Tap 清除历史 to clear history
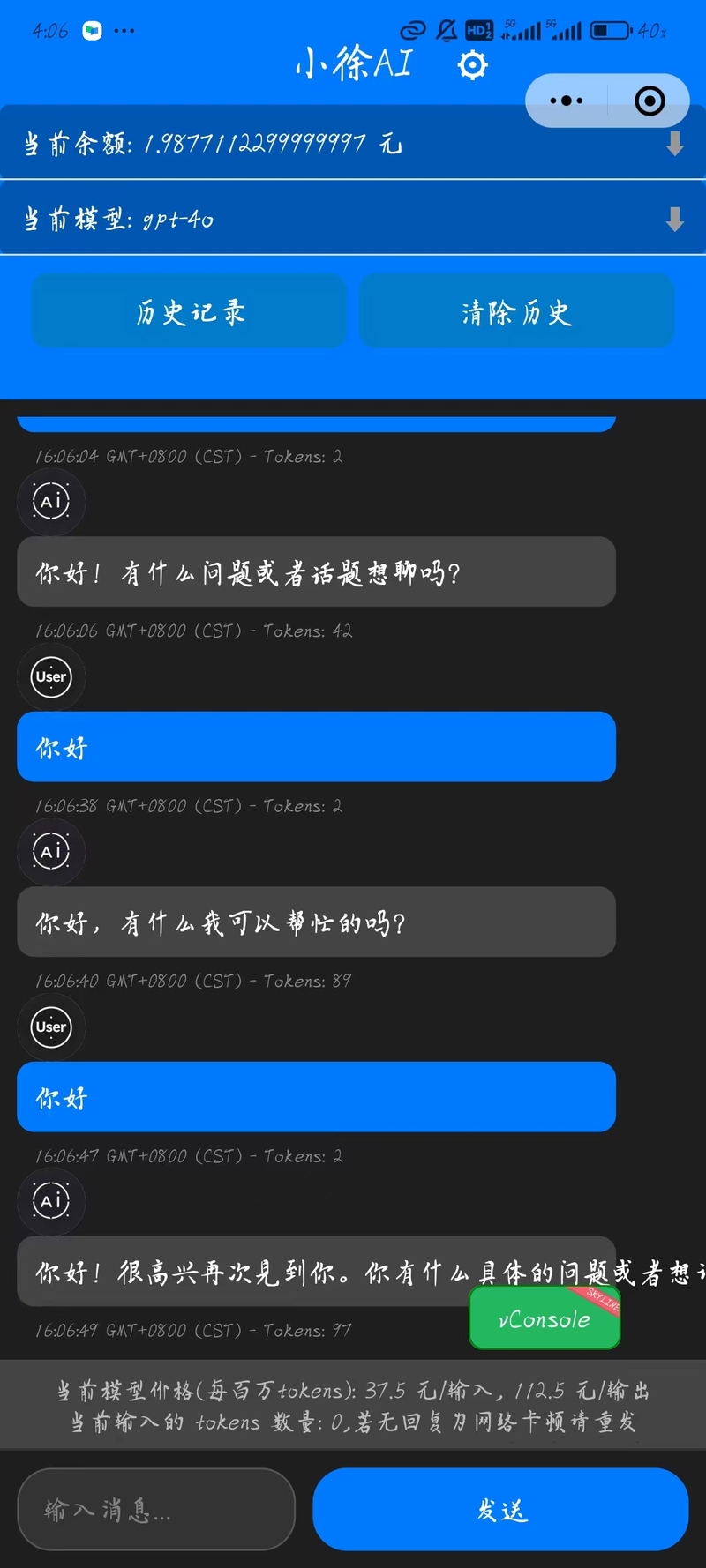The height and width of the screenshot is (1568, 706). pos(517,311)
